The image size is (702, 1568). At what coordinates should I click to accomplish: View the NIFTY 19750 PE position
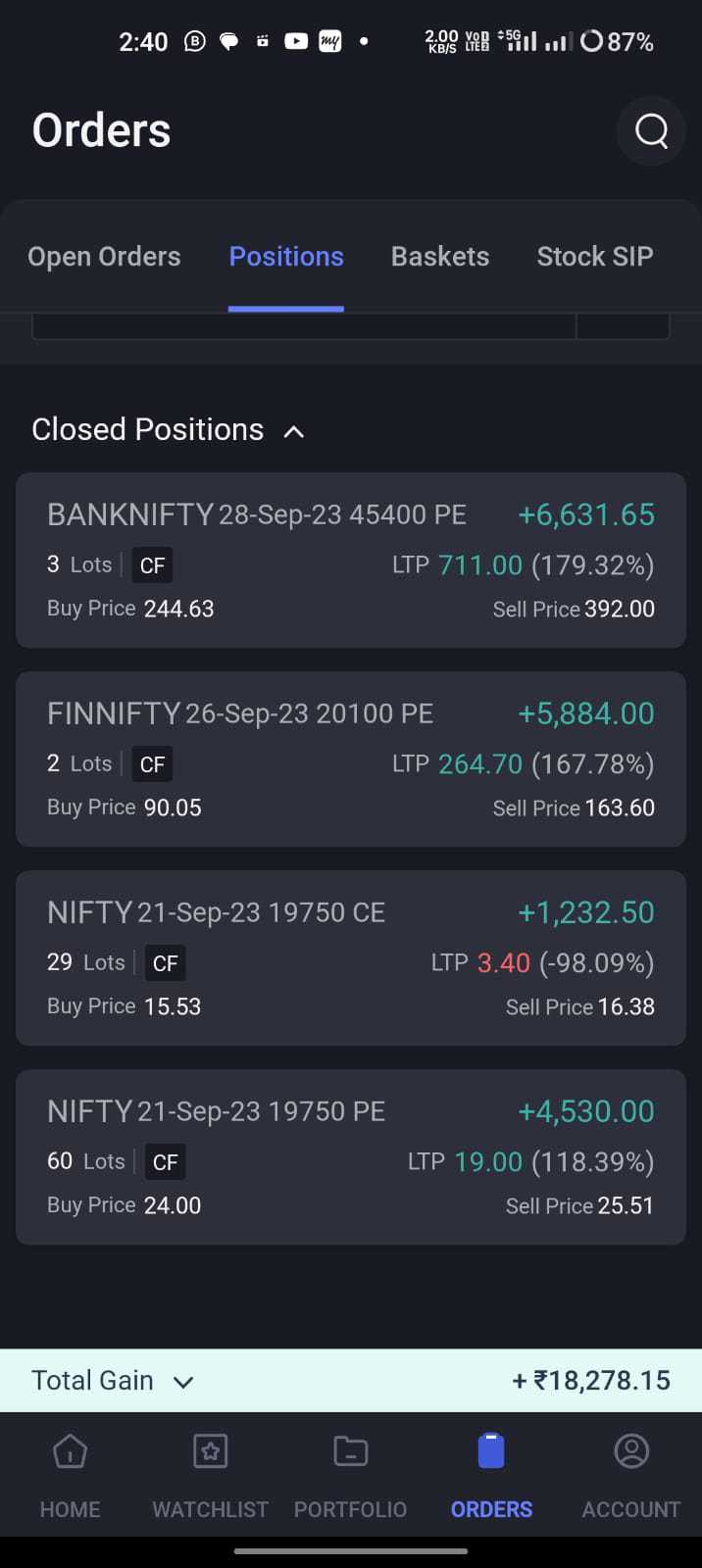351,1157
